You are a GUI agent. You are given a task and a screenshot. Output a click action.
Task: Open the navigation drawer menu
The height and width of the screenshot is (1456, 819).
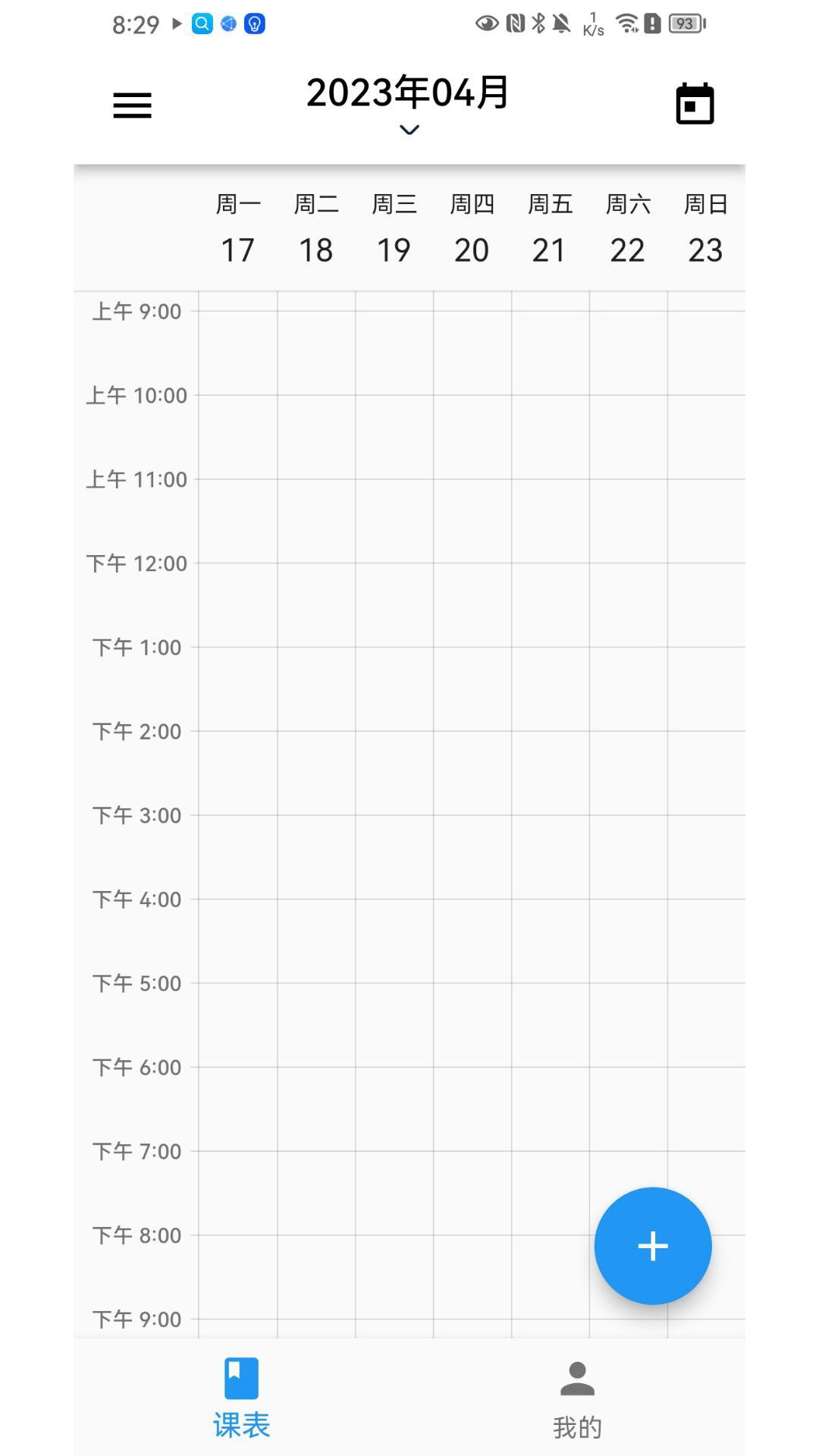tap(132, 105)
